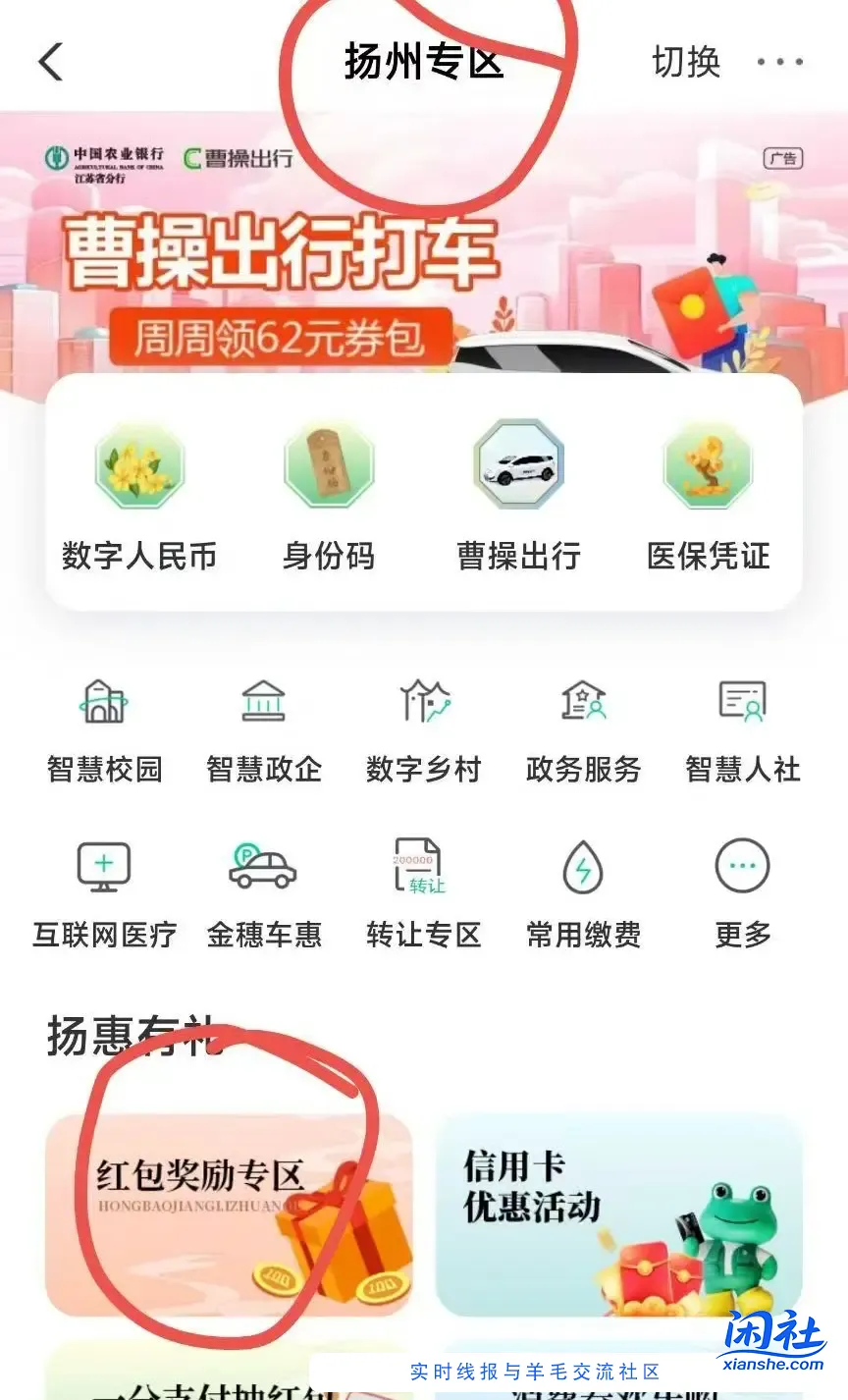
Task: Open the 曹操出行打车 coupon banner
Action: (294, 285)
